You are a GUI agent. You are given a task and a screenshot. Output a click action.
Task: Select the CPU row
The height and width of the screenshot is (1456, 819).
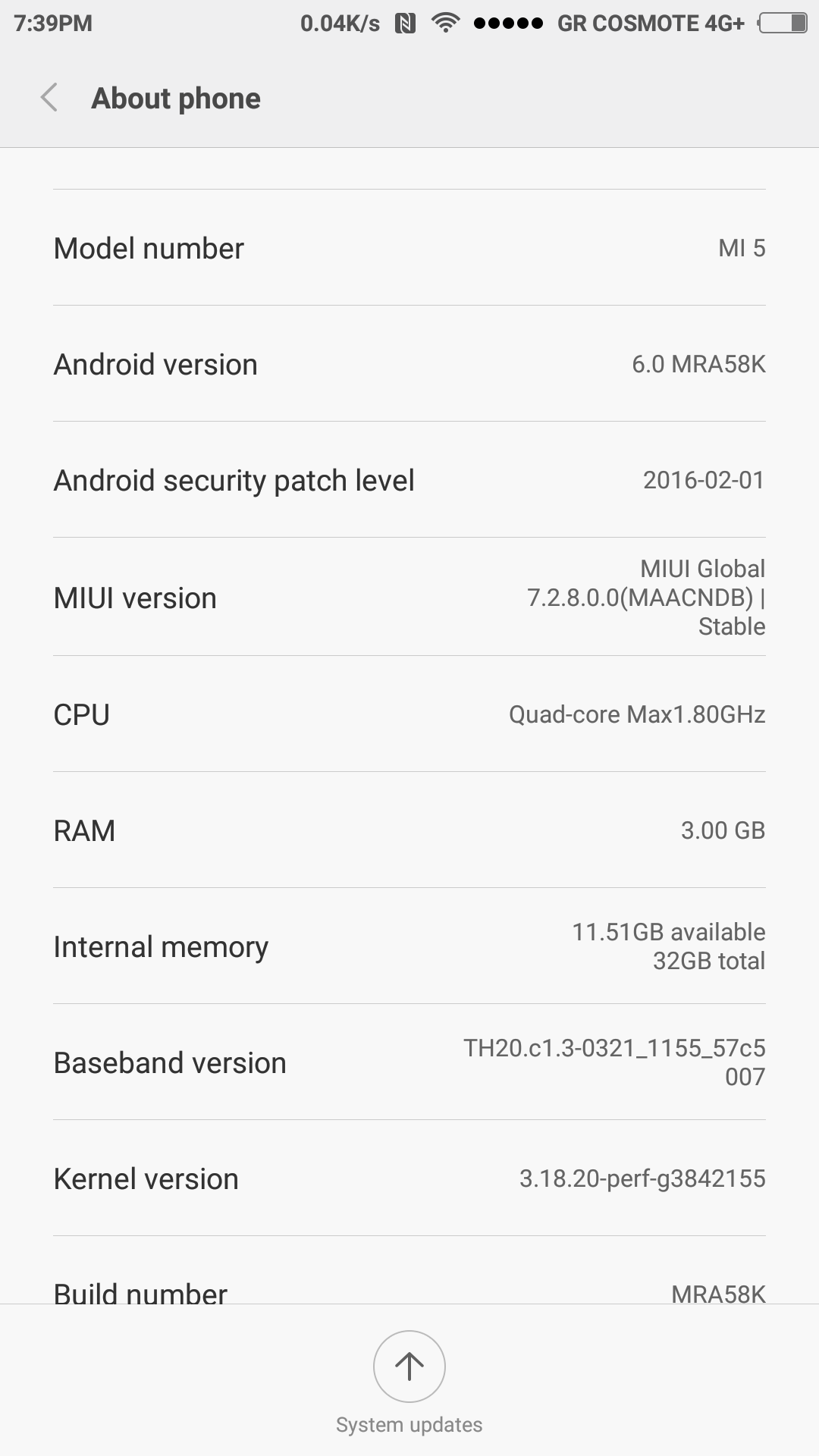409,714
